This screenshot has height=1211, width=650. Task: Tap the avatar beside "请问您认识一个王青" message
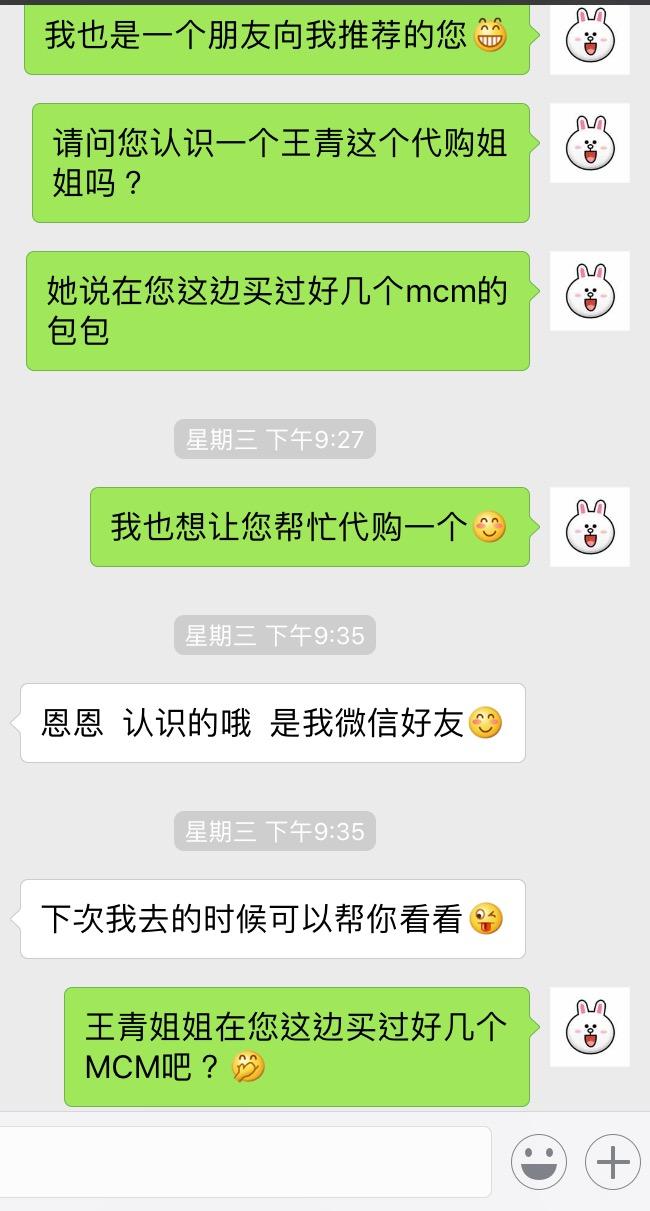[x=590, y=143]
